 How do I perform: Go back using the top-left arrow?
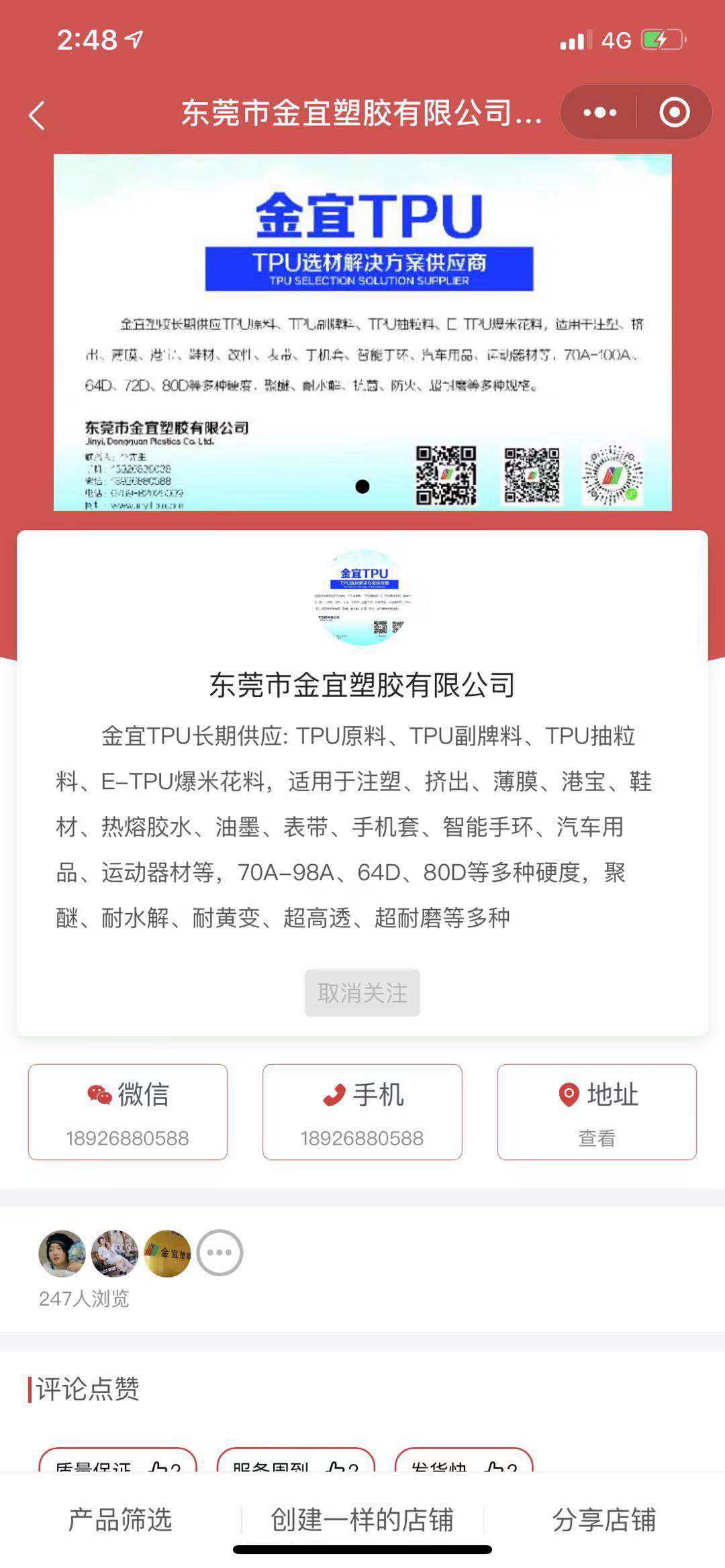coord(37,115)
